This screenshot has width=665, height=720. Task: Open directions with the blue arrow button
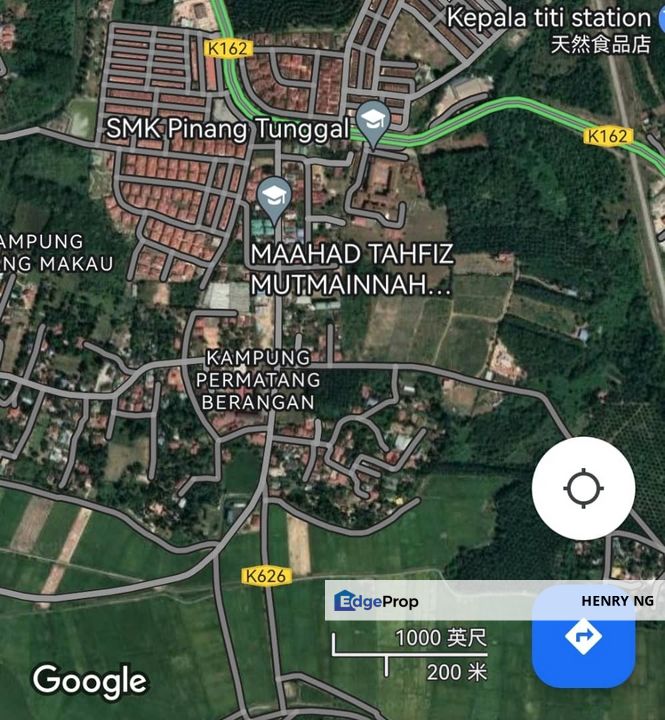(583, 637)
